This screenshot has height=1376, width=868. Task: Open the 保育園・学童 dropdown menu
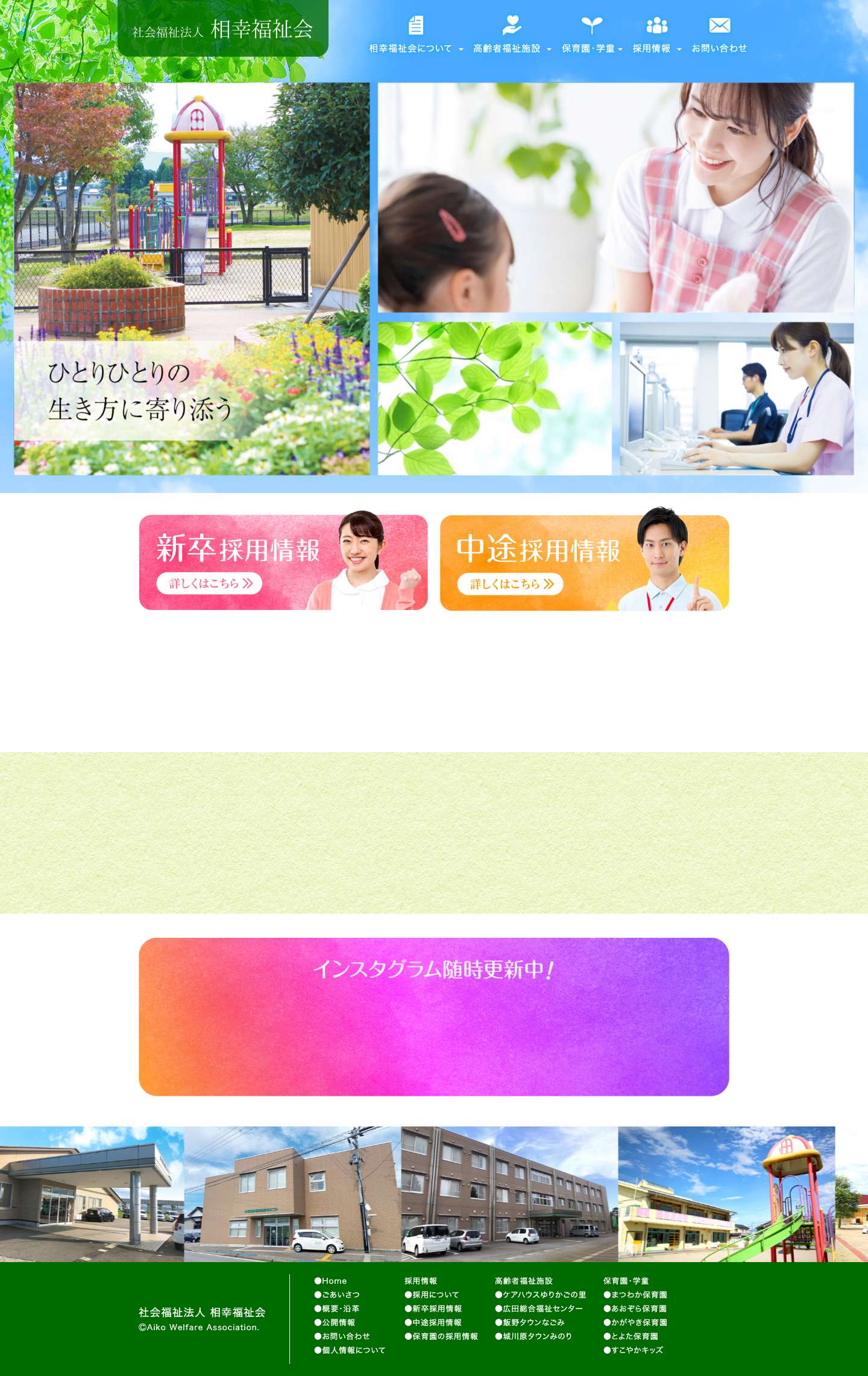(x=622, y=49)
